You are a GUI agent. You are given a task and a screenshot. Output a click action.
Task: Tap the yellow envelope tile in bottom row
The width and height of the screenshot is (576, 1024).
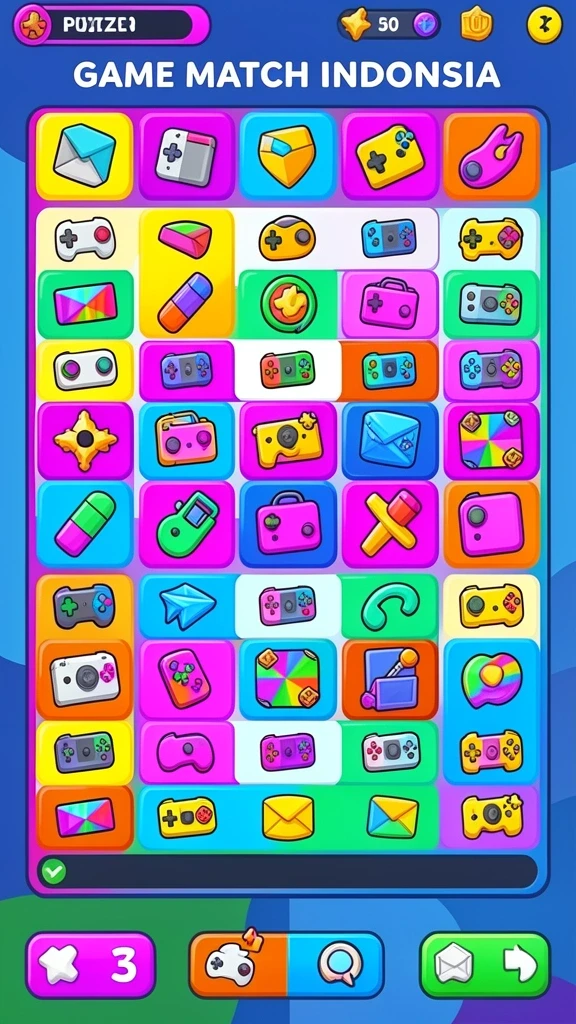point(288,818)
